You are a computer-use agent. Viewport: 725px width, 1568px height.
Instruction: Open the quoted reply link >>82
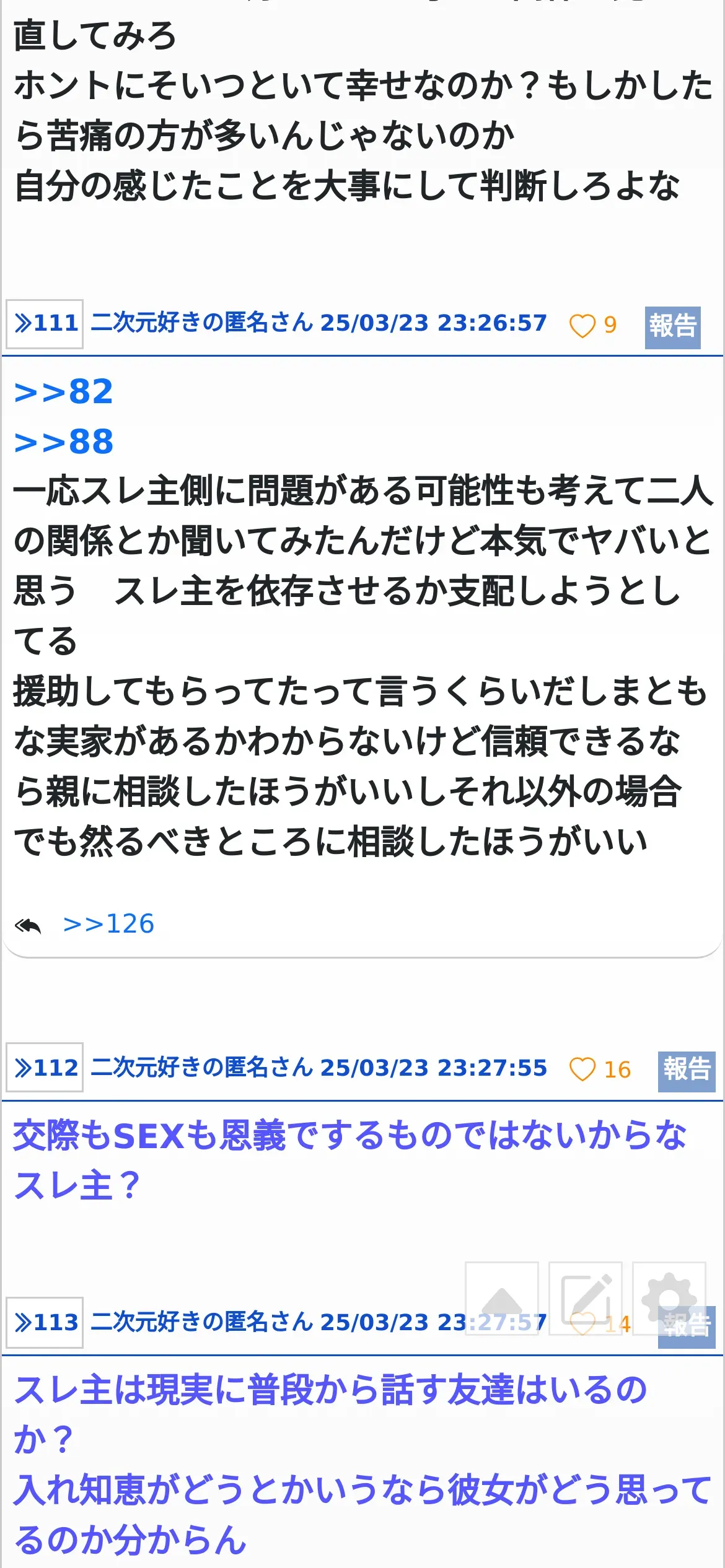pyautogui.click(x=64, y=392)
